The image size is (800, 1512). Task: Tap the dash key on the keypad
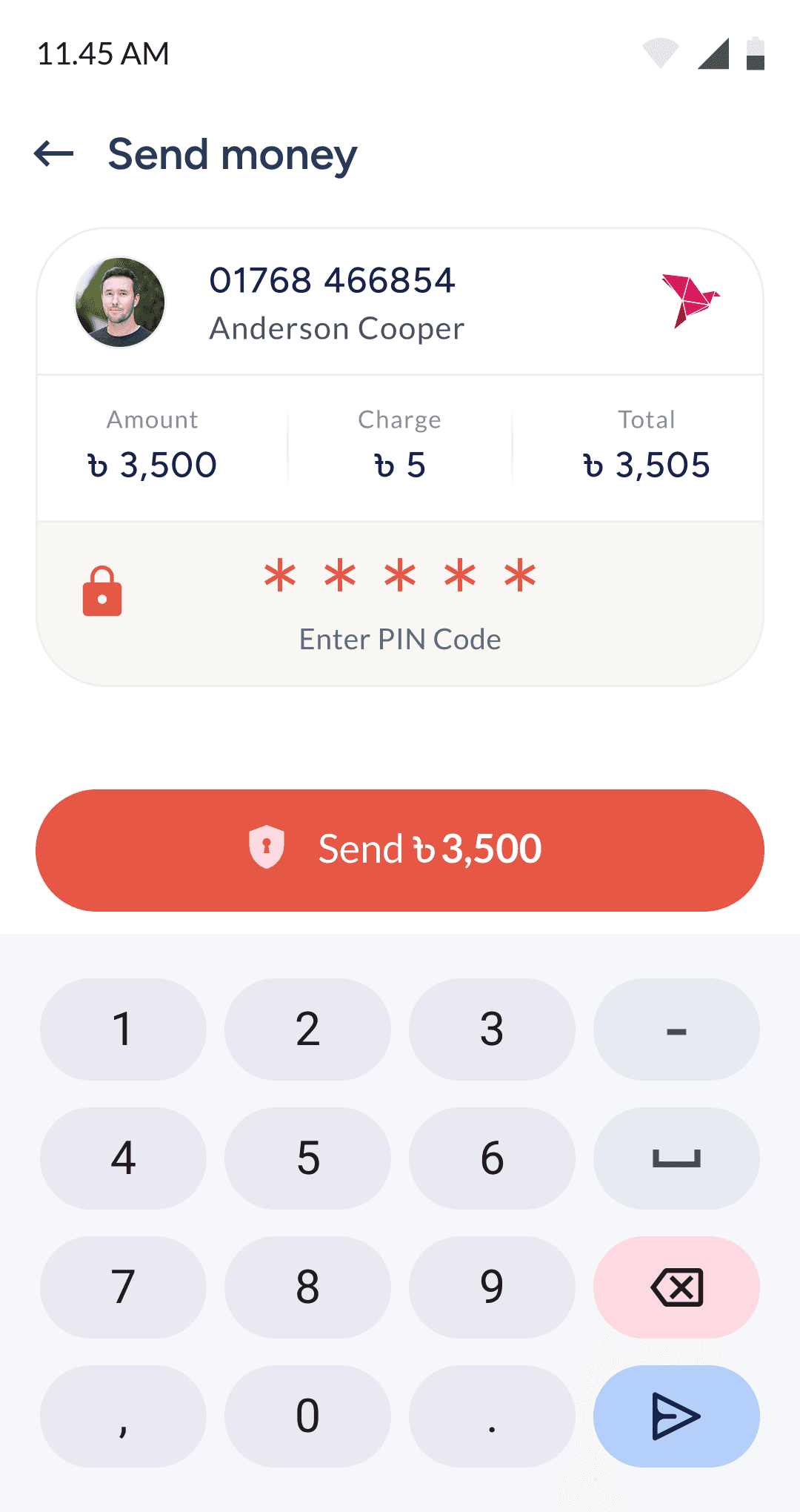[676, 1029]
